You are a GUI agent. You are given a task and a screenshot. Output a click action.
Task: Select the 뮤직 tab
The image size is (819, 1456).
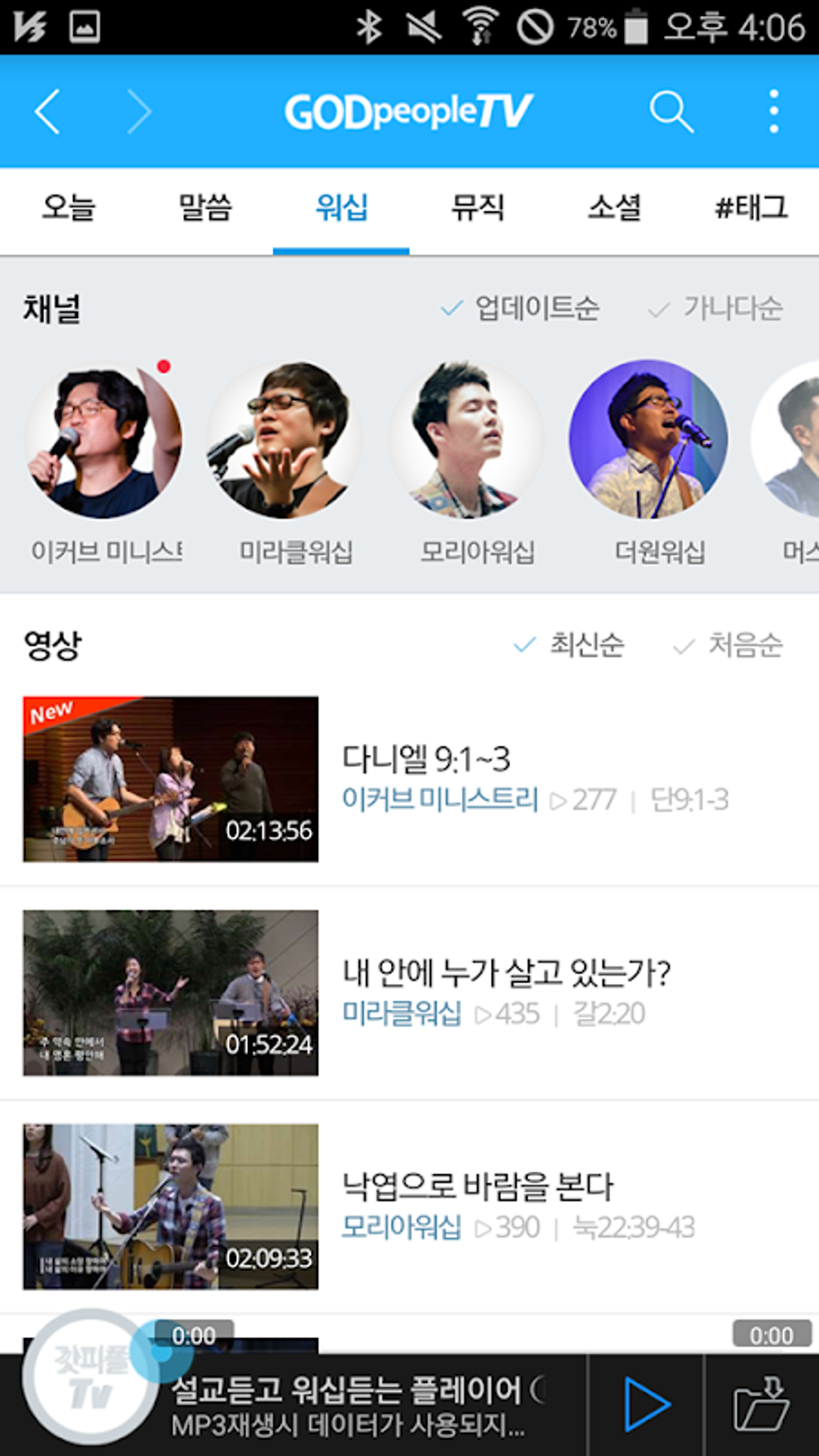pyautogui.click(x=478, y=208)
